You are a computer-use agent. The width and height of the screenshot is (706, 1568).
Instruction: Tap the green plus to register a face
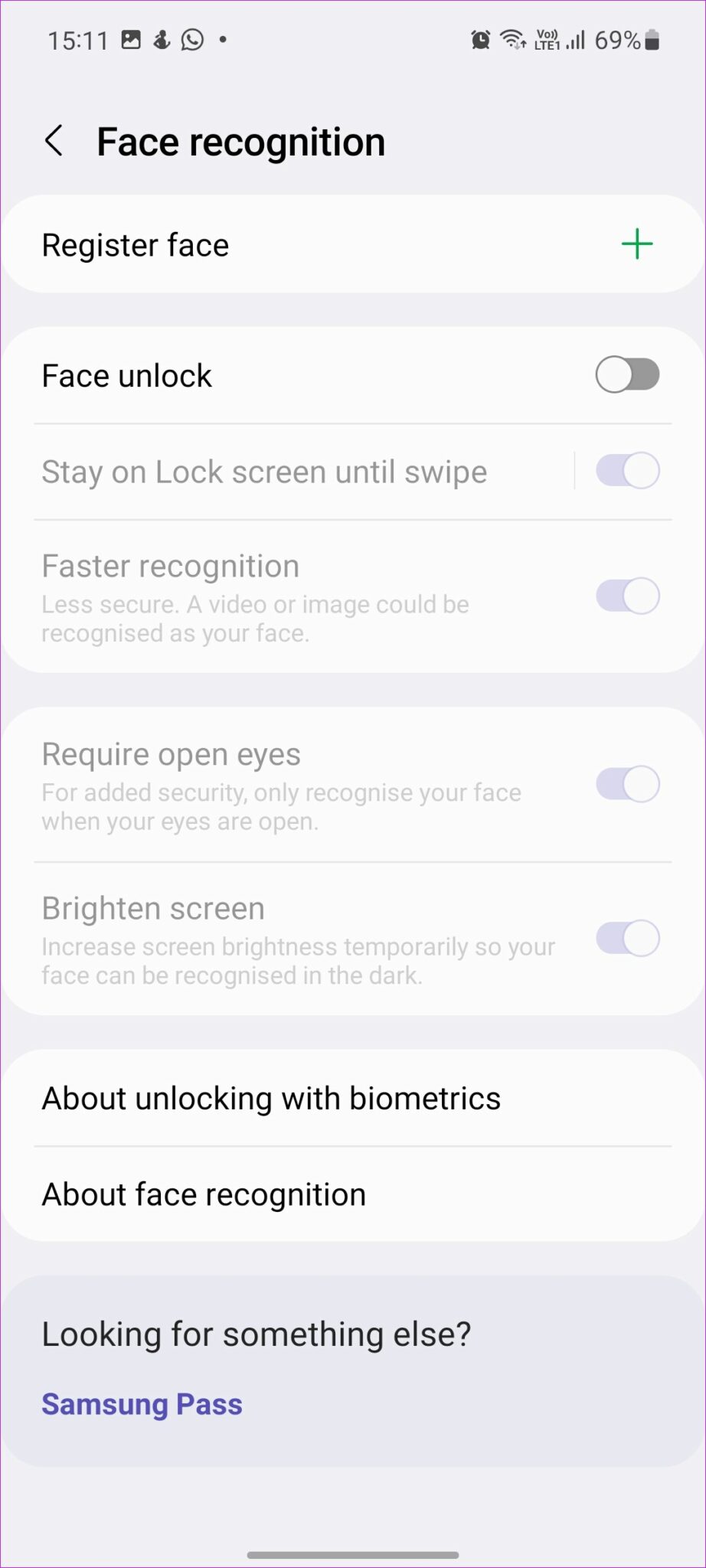pos(636,244)
